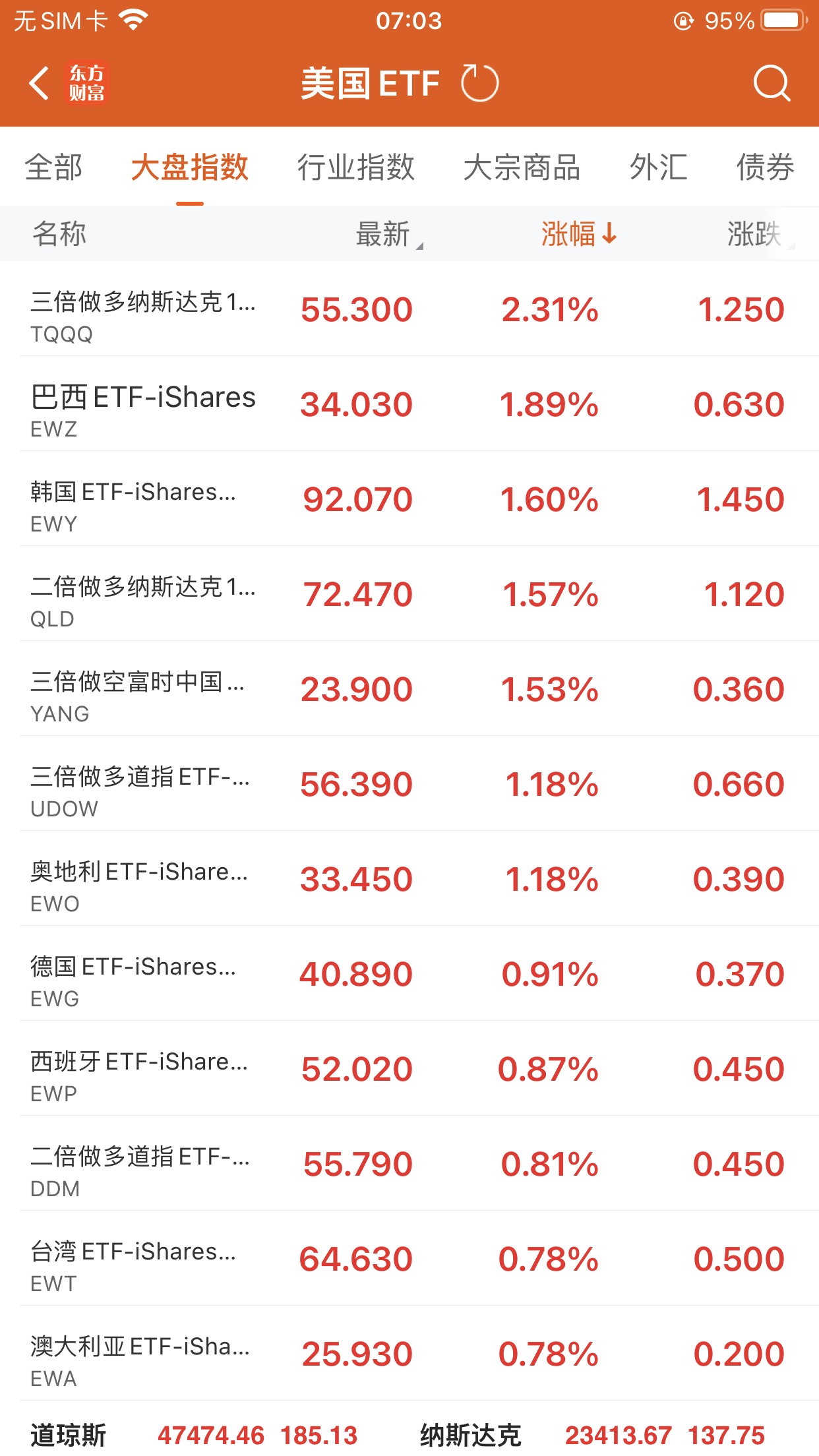Refresh the 美国ETF list
The image size is (819, 1456).
pyautogui.click(x=479, y=84)
